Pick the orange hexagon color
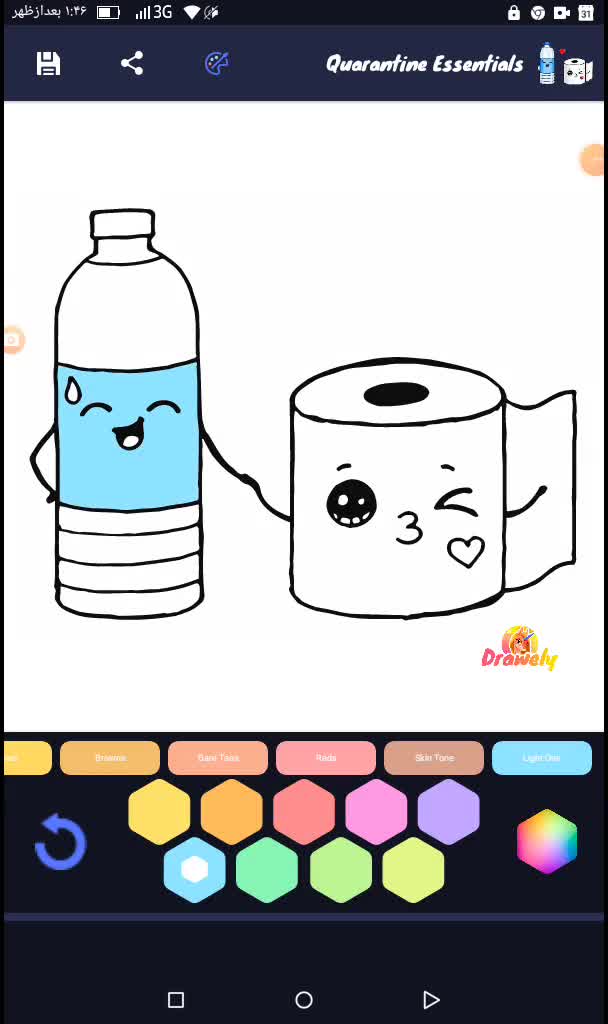 231,811
